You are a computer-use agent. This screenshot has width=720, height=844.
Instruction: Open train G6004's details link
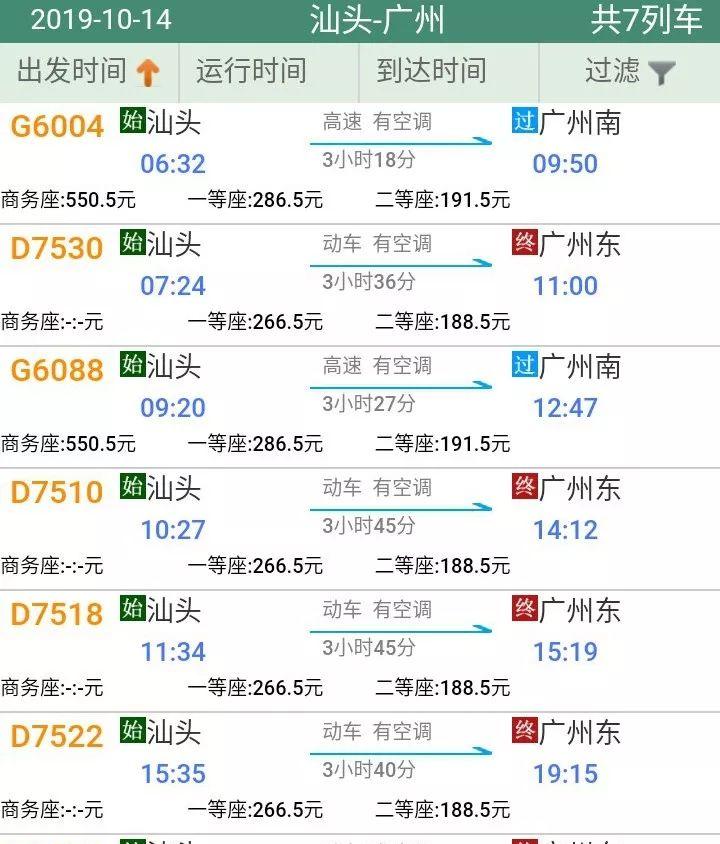point(58,126)
